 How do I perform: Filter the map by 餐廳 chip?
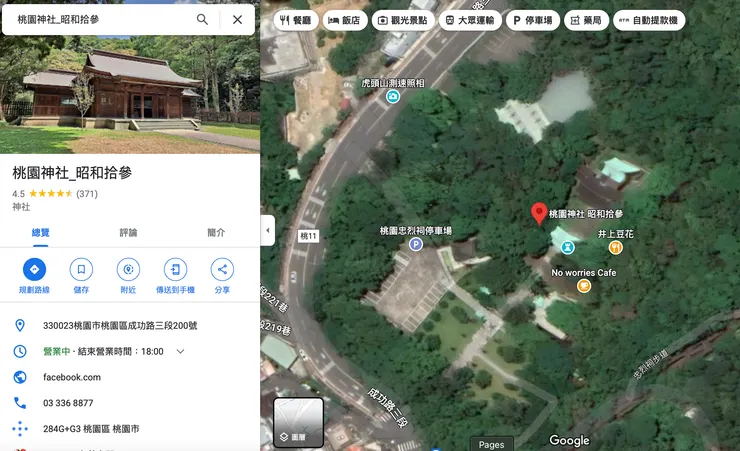(294, 20)
